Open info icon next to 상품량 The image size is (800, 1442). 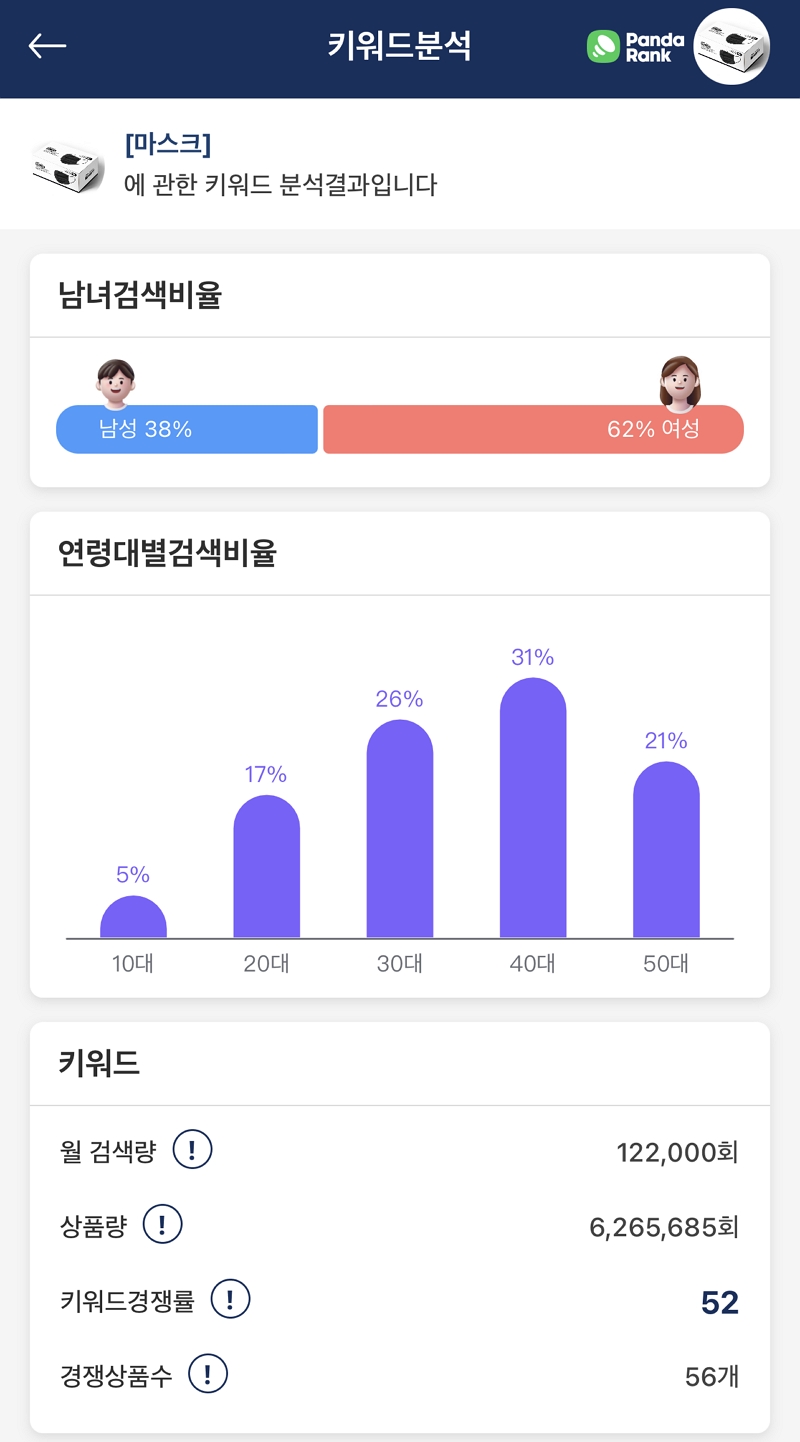(x=163, y=1225)
